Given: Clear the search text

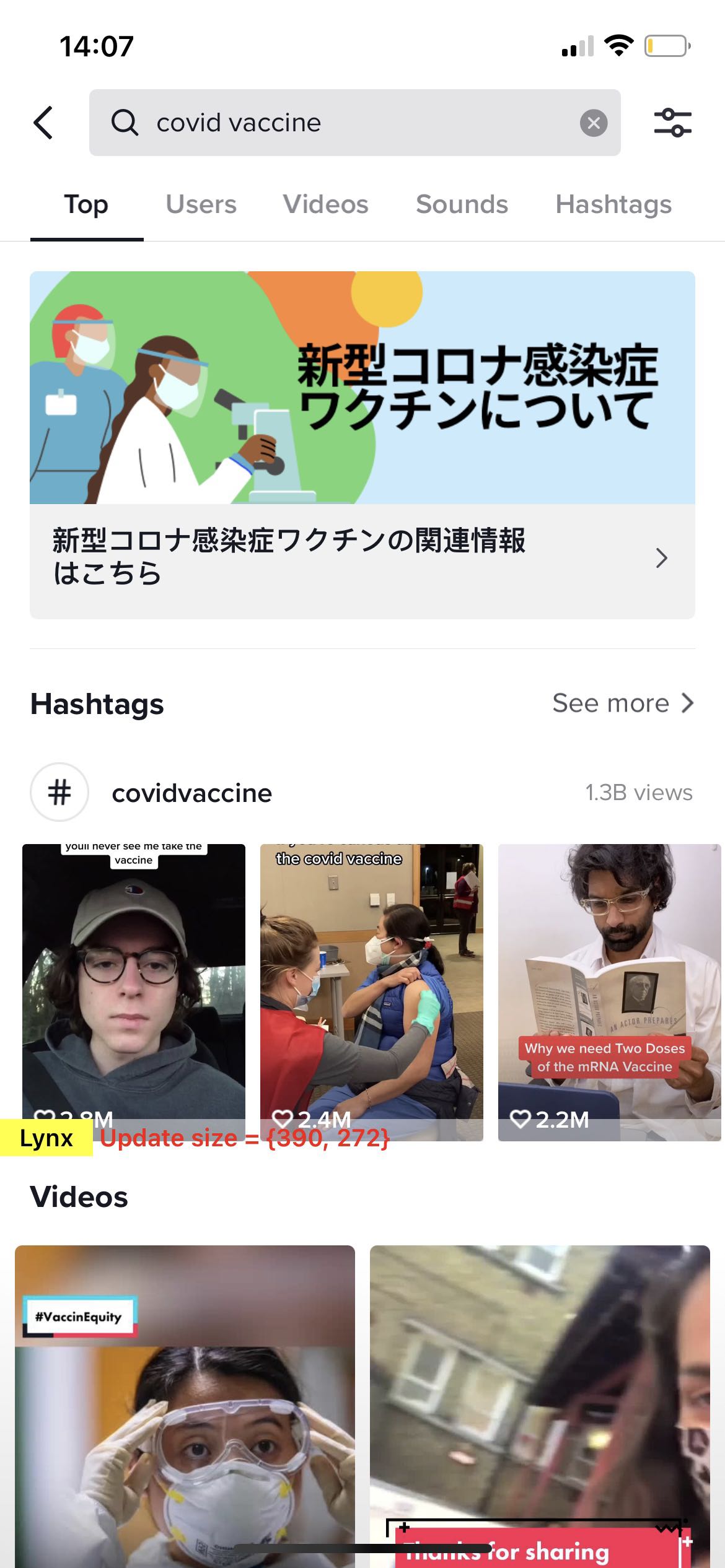Looking at the screenshot, I should coord(593,123).
